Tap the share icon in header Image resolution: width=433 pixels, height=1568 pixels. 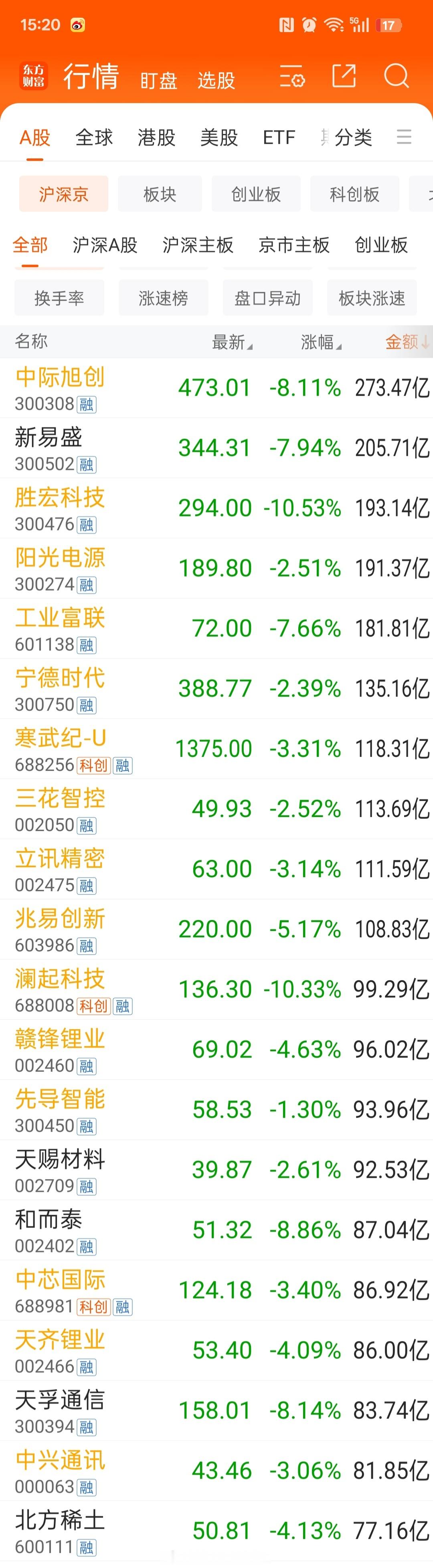pyautogui.click(x=344, y=76)
